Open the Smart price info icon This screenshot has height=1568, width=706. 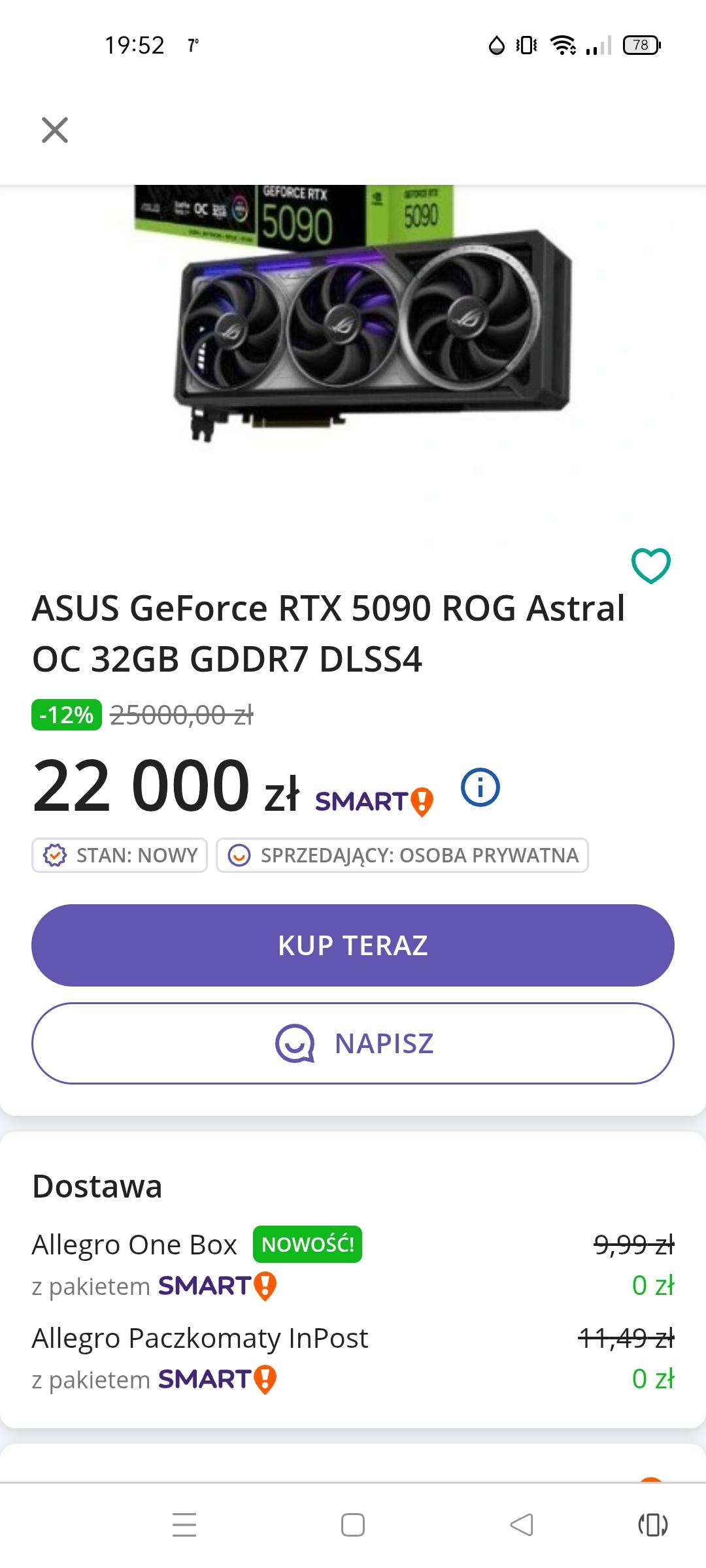click(480, 788)
